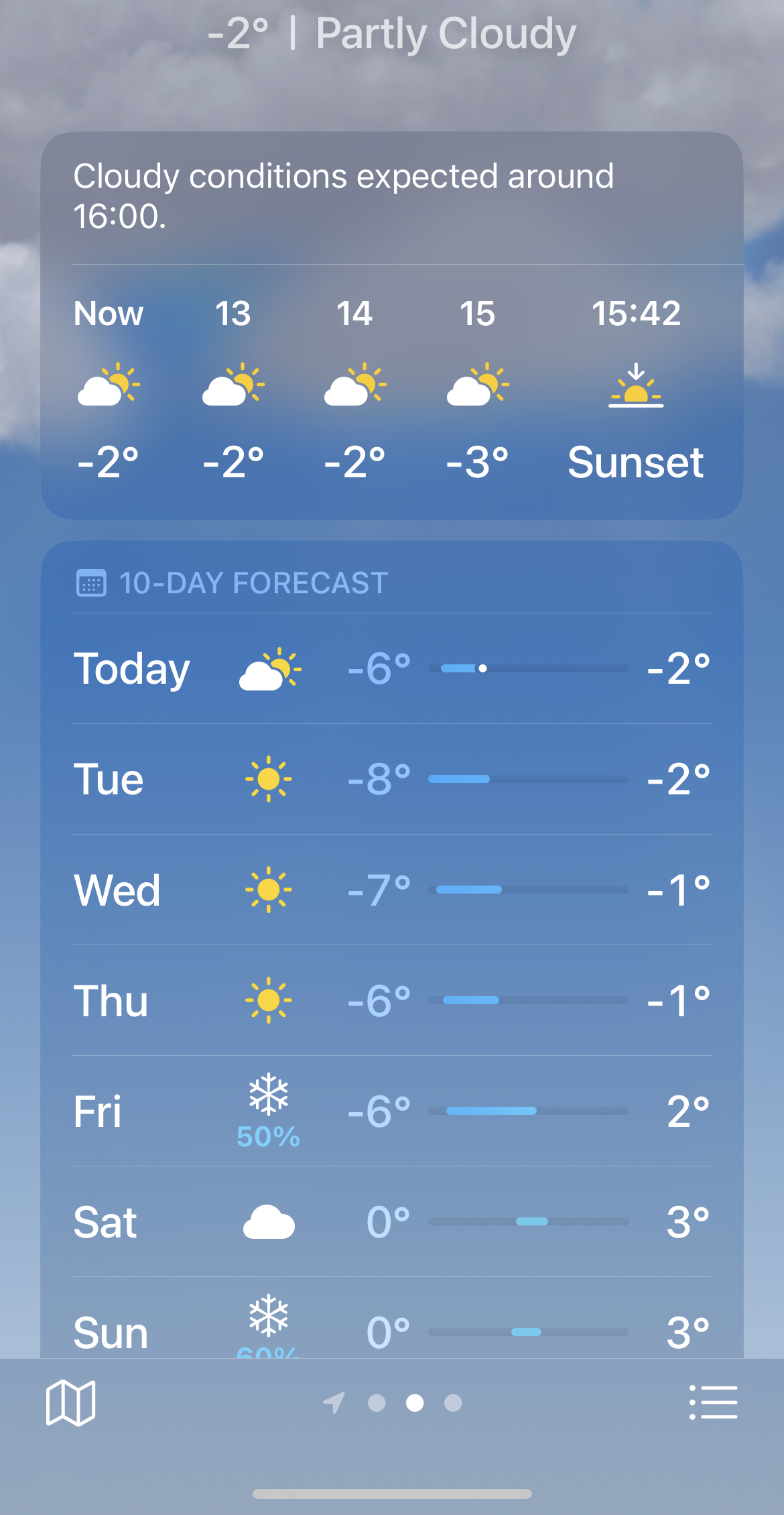Open Wednesday's forecast row

click(x=392, y=890)
